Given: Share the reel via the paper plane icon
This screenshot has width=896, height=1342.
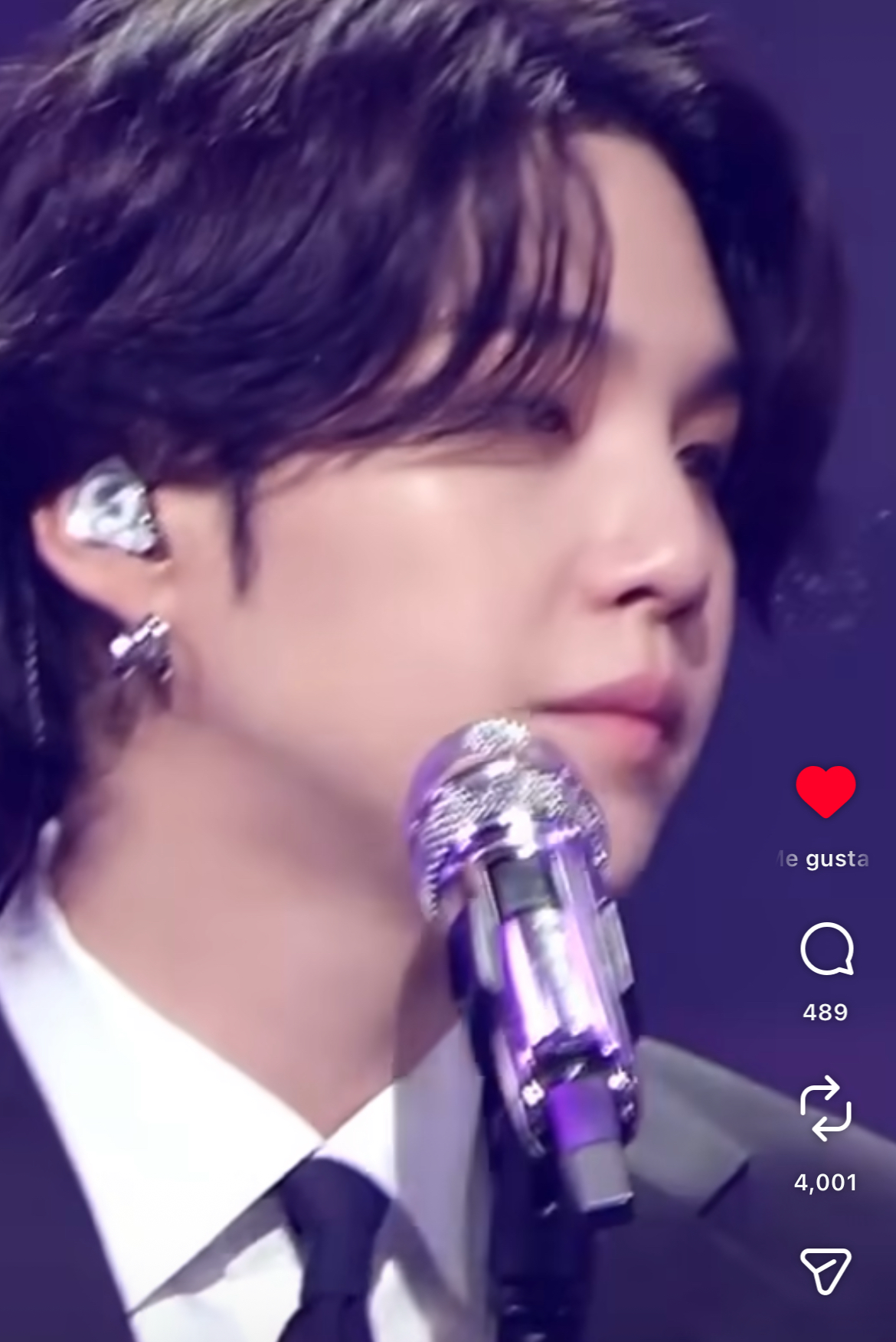Looking at the screenshot, I should click(826, 1271).
